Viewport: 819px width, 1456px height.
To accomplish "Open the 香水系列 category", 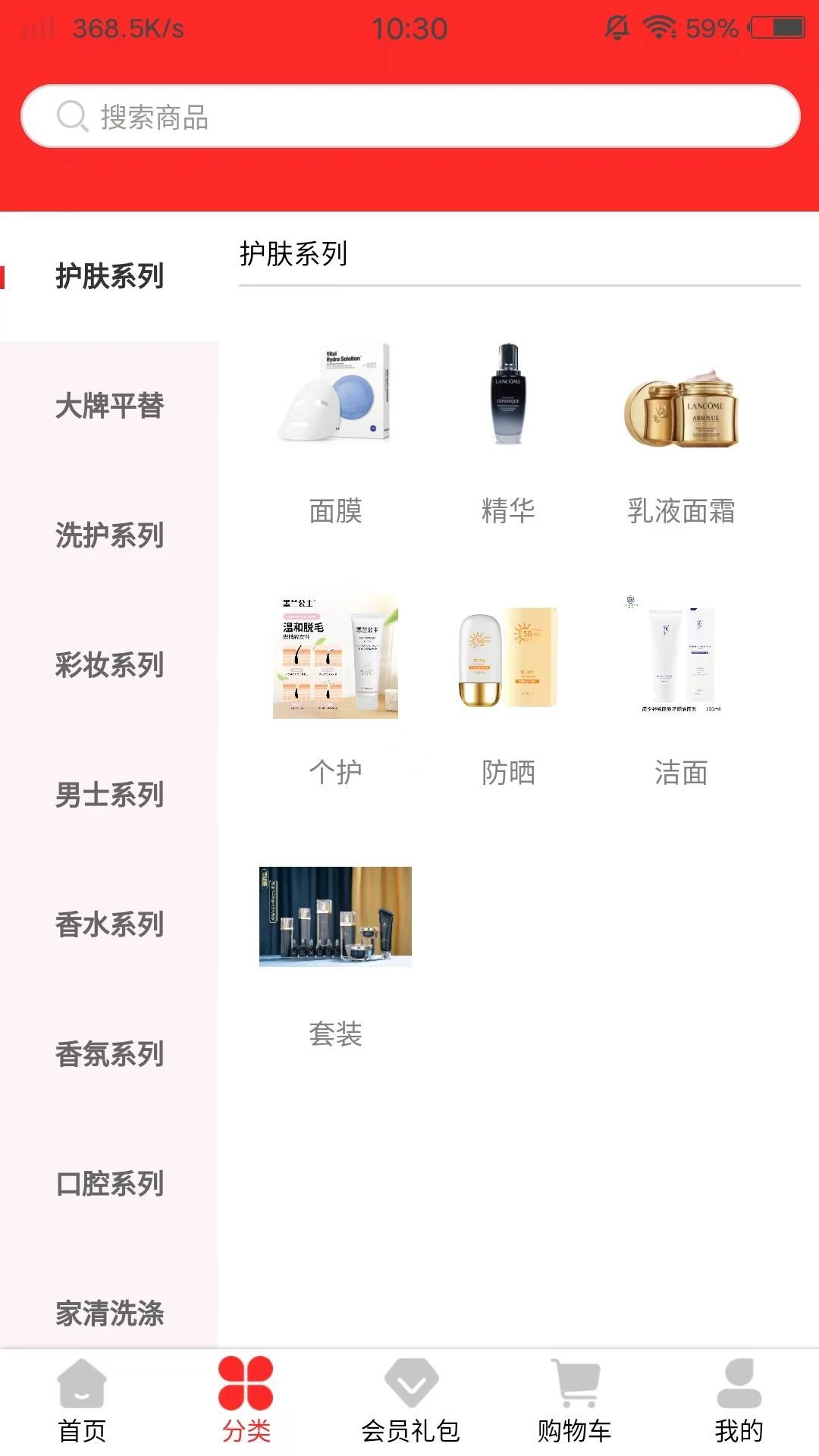I will 109,924.
